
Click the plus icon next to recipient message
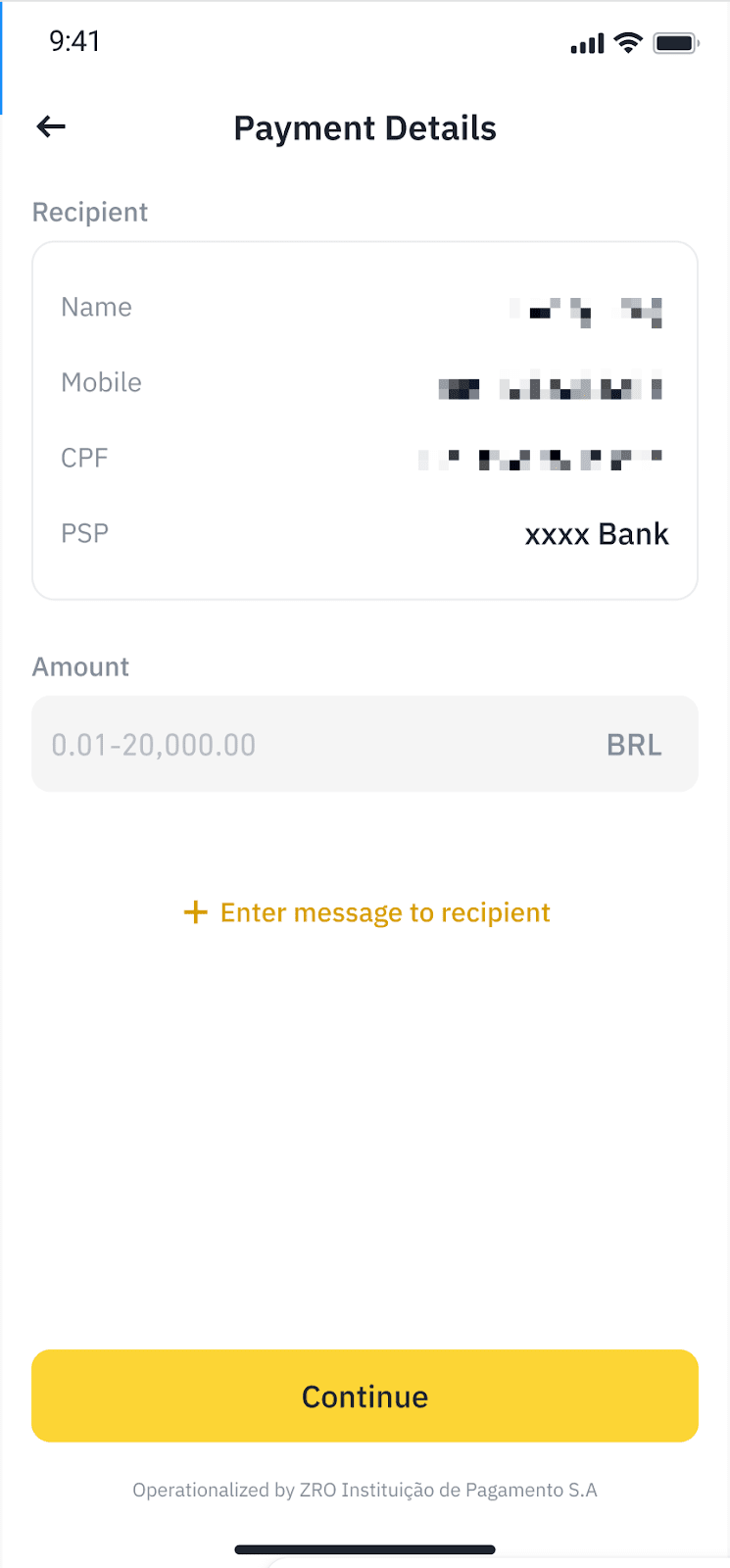(196, 911)
